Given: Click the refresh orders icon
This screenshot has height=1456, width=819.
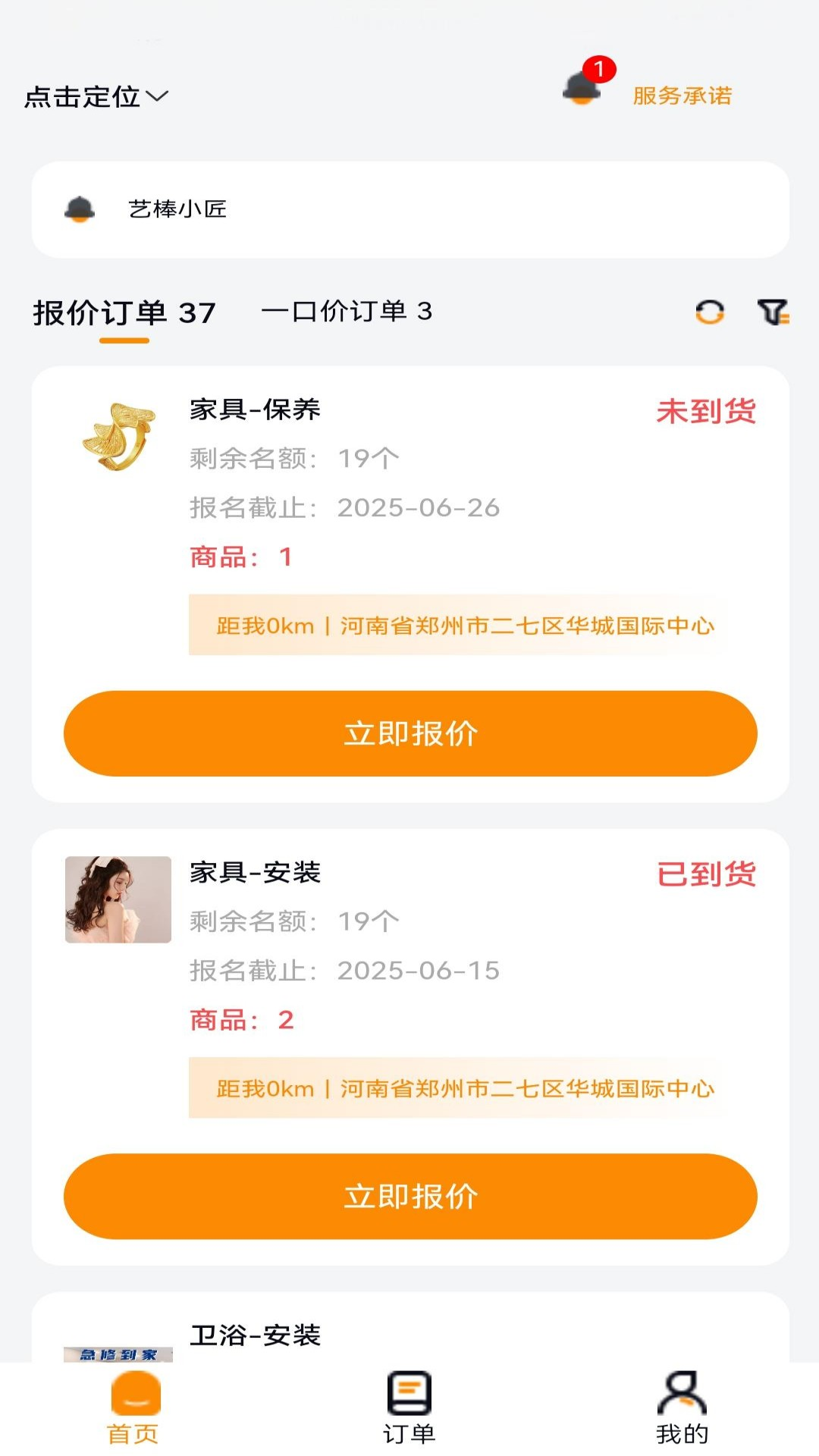Looking at the screenshot, I should (710, 313).
